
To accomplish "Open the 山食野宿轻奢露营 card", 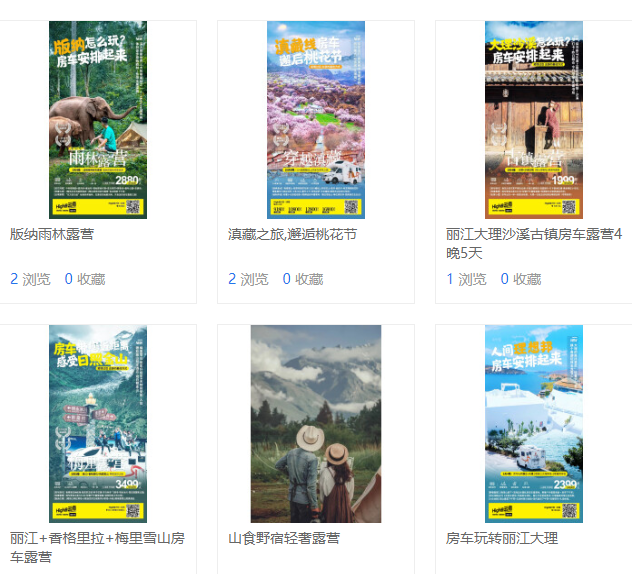I will click(x=315, y=423).
